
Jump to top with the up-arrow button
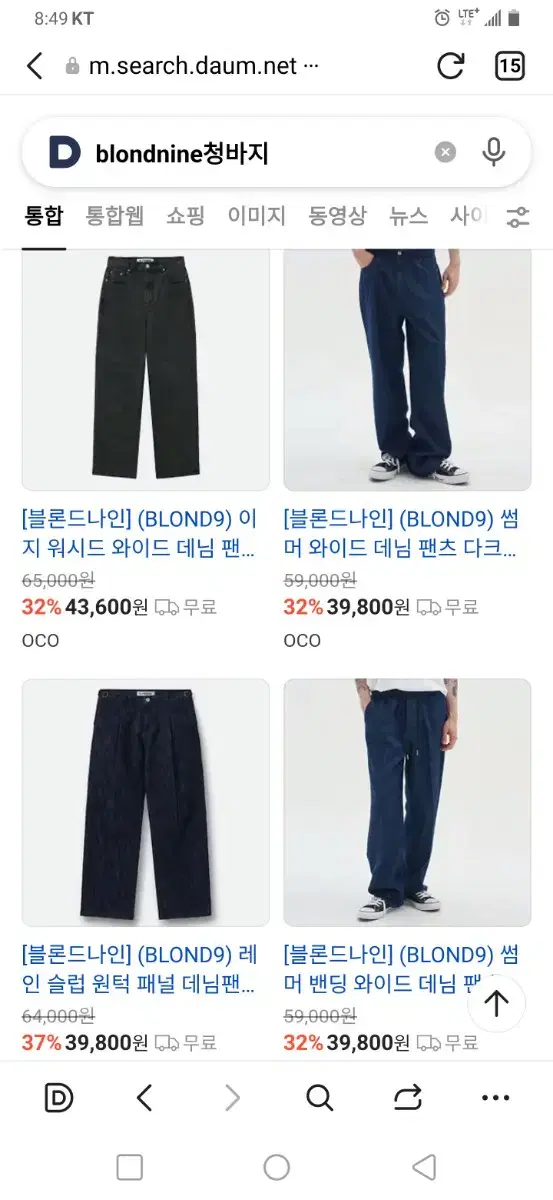(497, 1002)
